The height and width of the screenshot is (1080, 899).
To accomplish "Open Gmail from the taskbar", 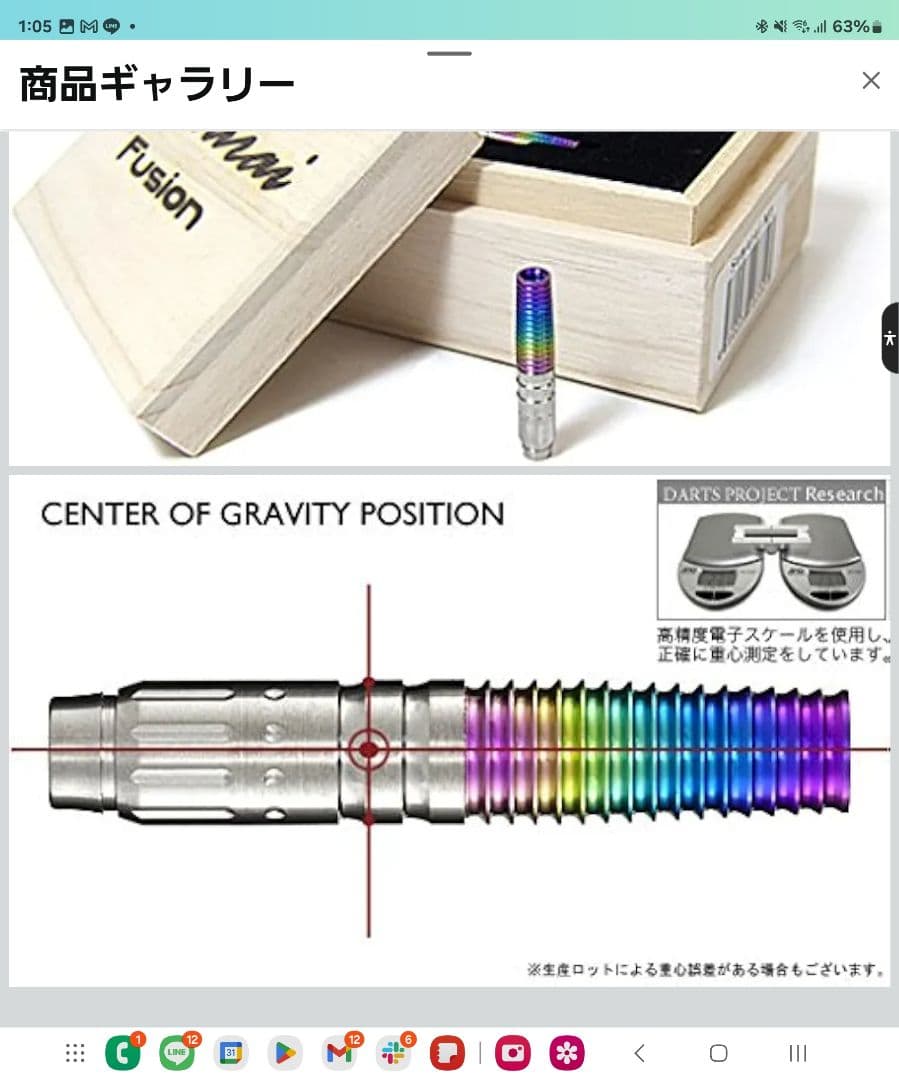I will click(340, 1052).
